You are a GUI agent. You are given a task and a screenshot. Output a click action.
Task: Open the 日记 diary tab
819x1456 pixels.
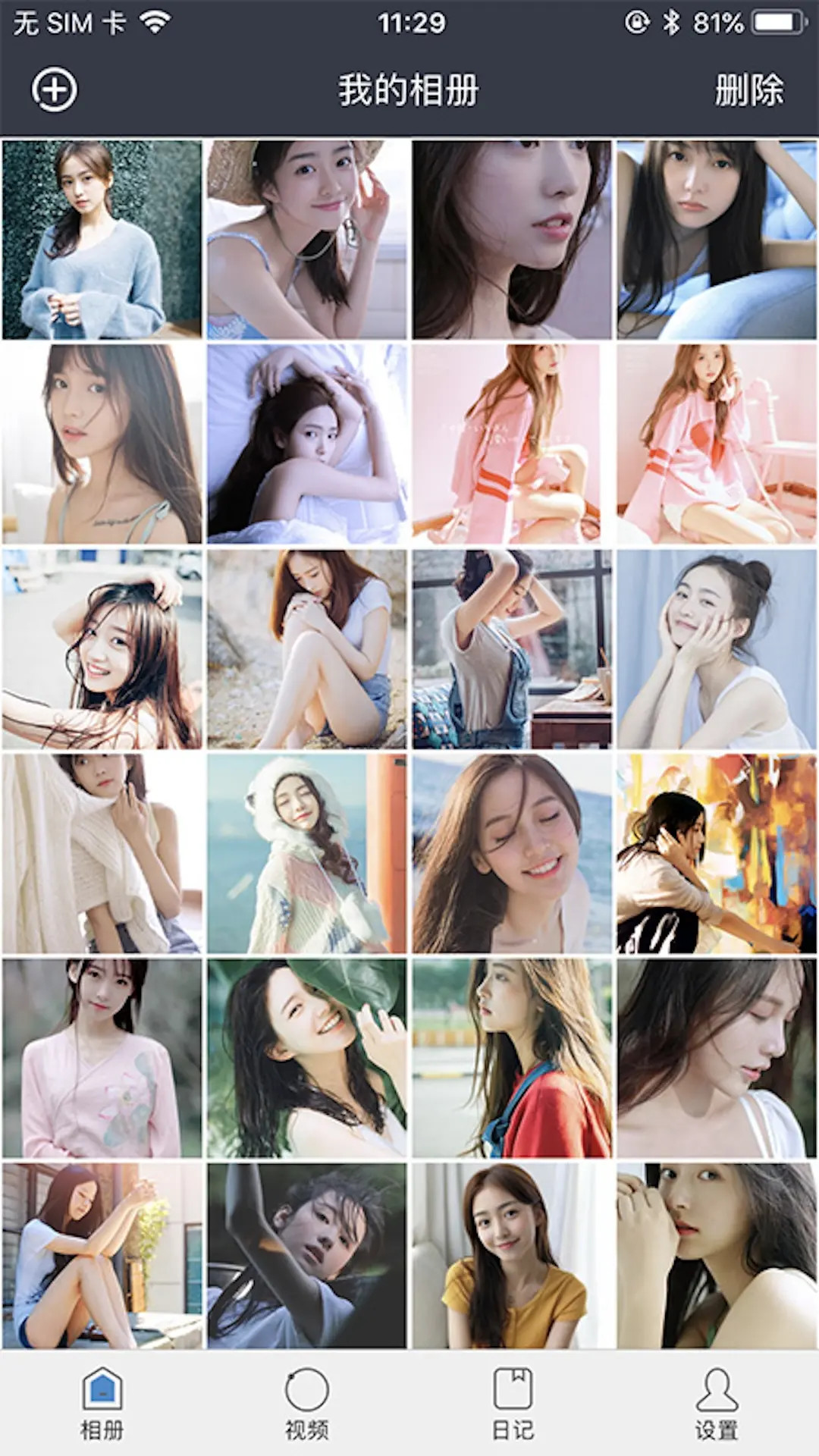pos(513,1404)
